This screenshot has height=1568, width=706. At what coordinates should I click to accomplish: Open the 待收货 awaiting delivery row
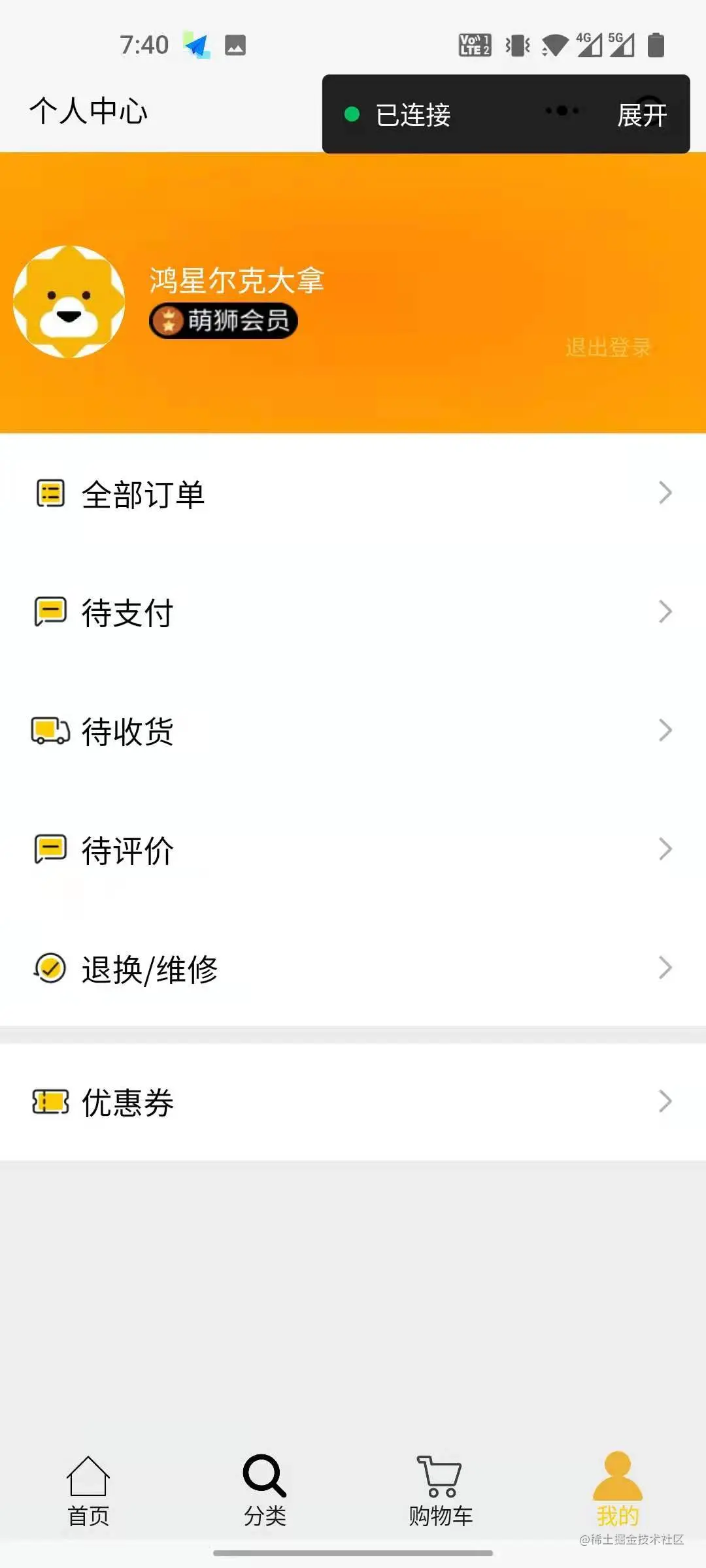pyautogui.click(x=353, y=731)
